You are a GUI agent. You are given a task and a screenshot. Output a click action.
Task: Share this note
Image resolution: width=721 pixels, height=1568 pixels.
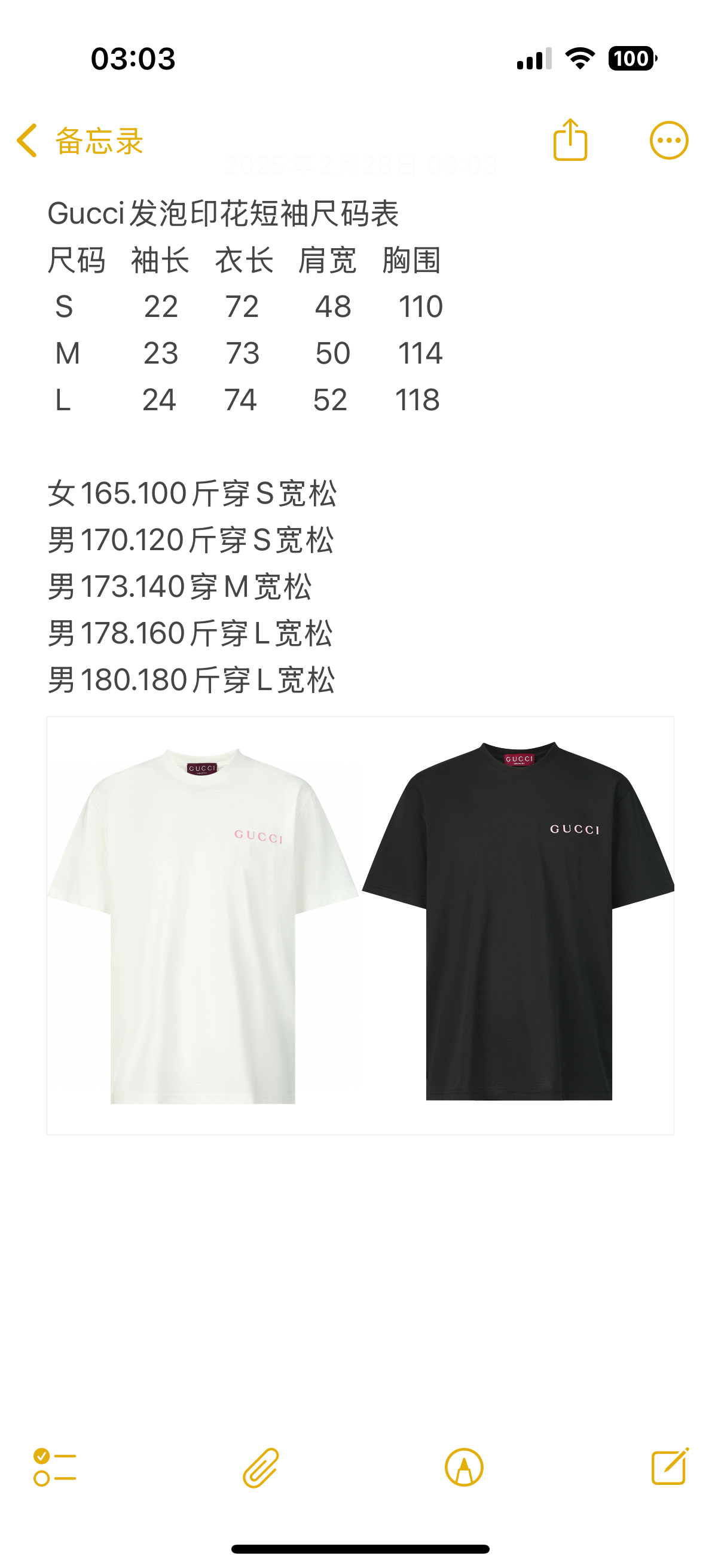[x=570, y=140]
